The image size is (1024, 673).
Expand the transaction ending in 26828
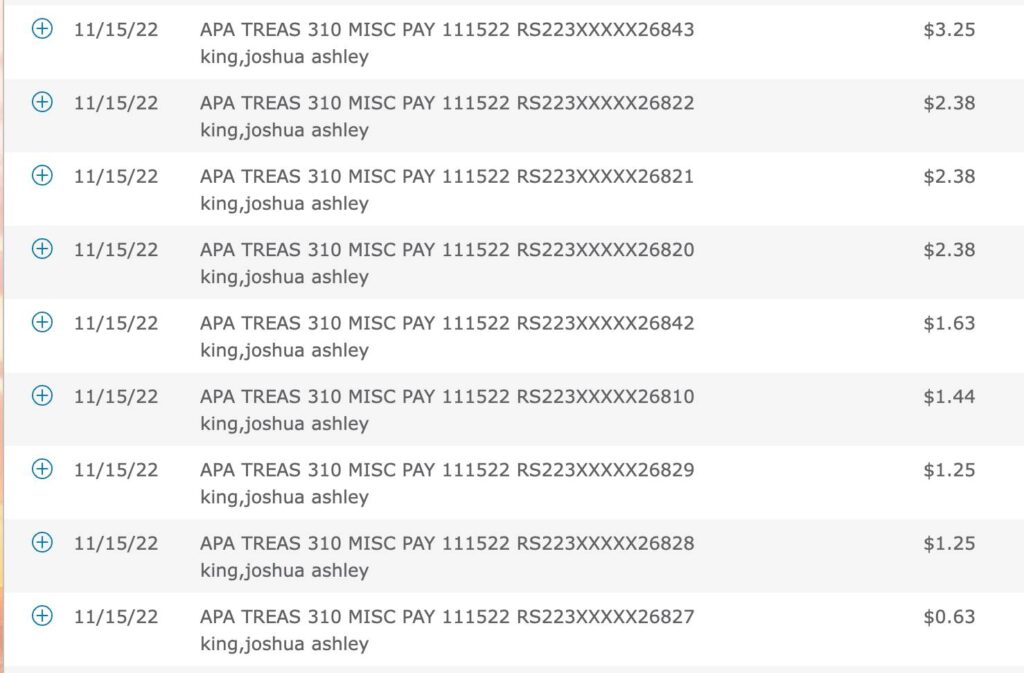coord(42,542)
